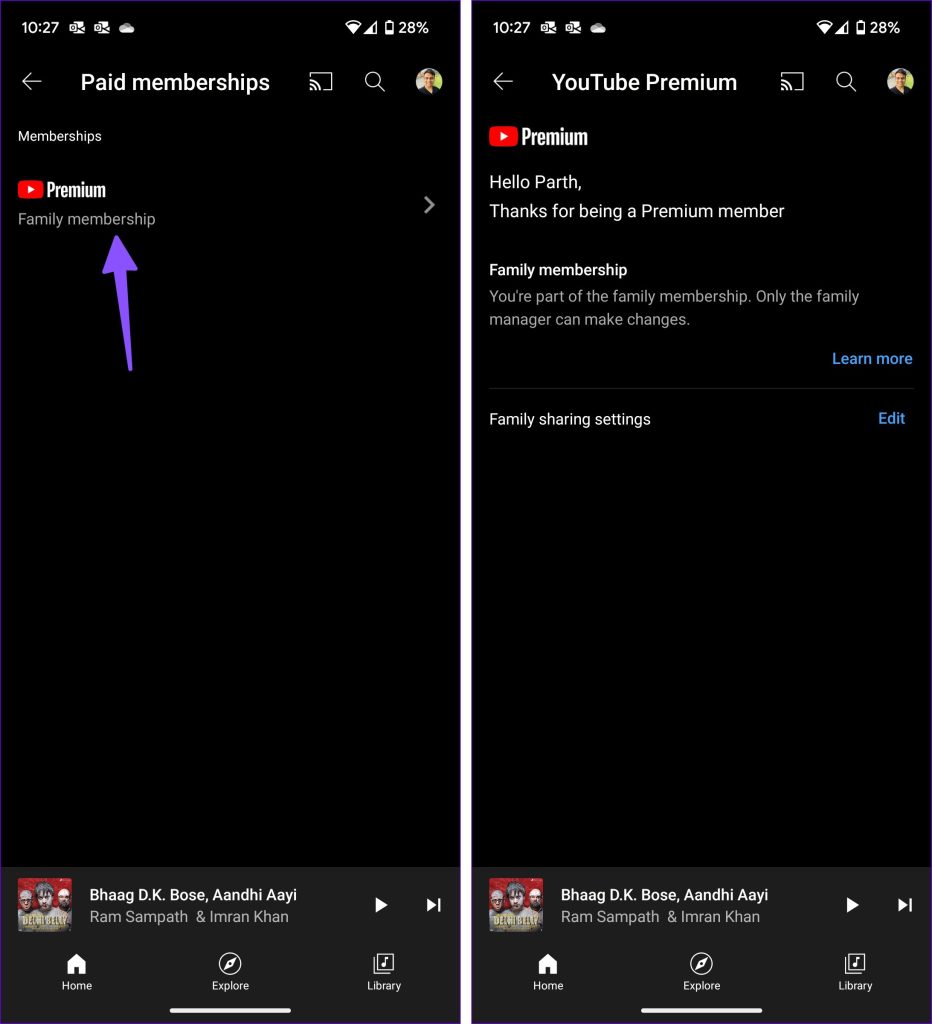Skip to next track on the YouTube Premium screen
The image size is (932, 1024).
(x=904, y=905)
